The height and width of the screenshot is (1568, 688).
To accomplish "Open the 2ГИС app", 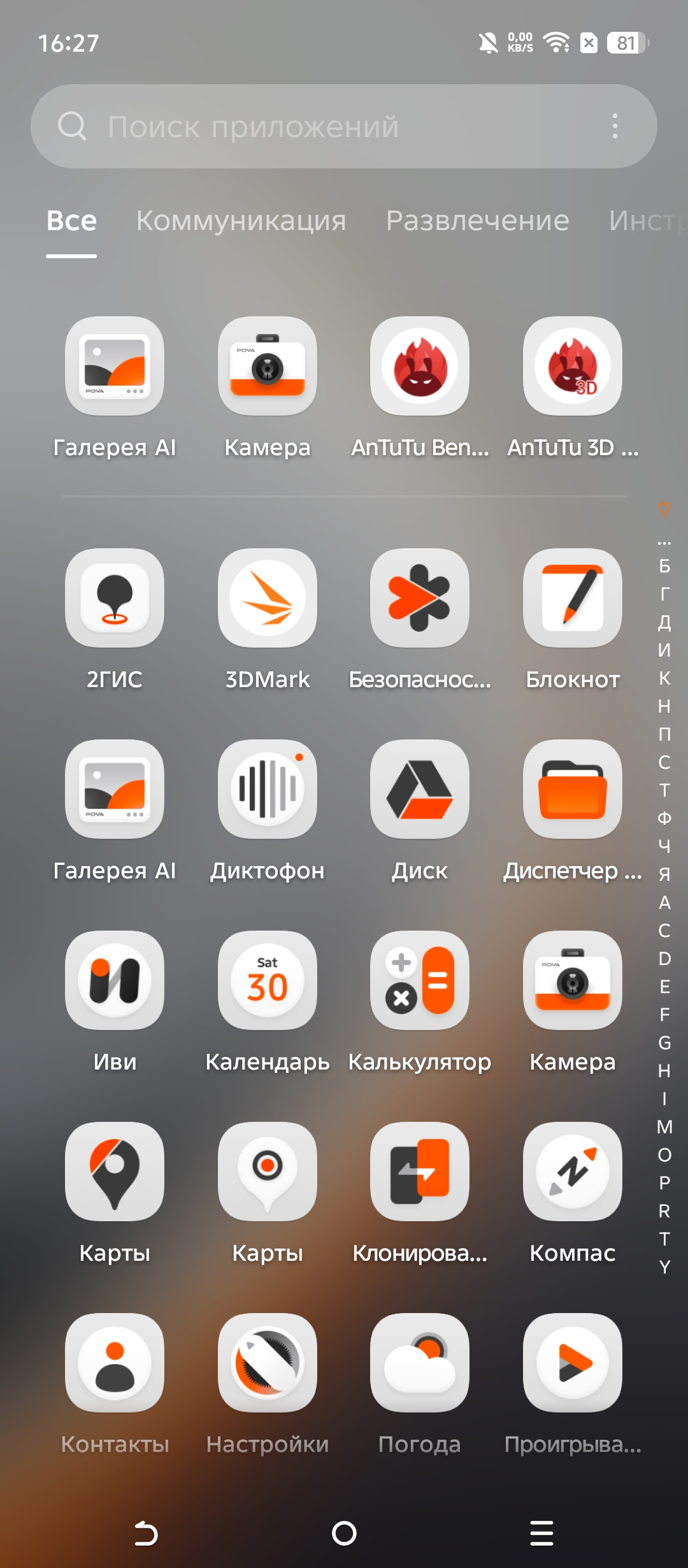I will point(115,599).
